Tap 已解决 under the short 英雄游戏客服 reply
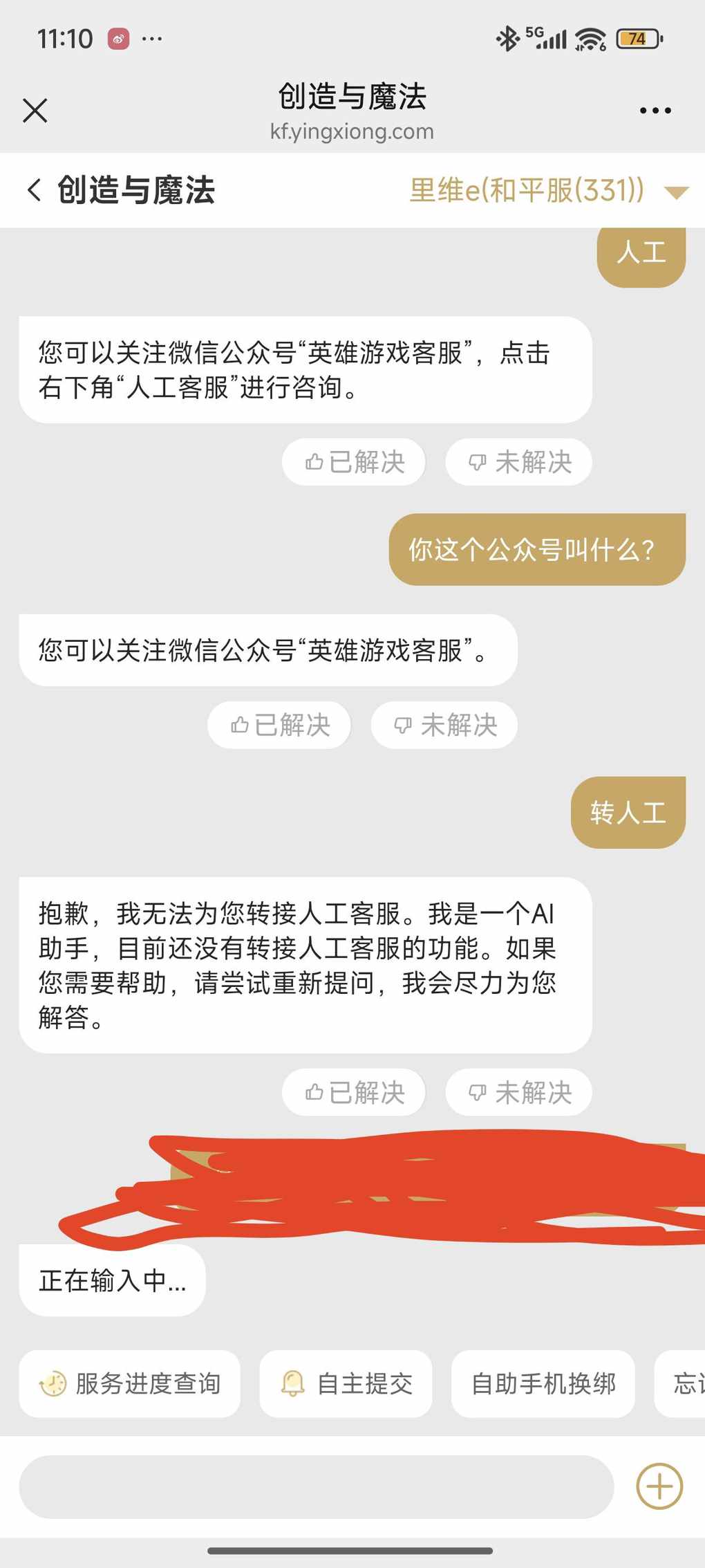 [x=279, y=725]
